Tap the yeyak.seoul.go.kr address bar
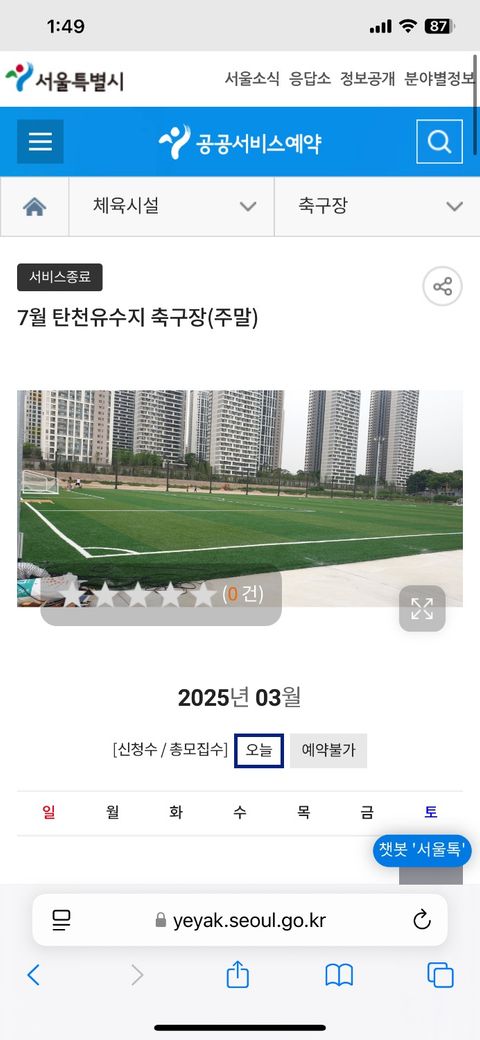 pos(240,920)
